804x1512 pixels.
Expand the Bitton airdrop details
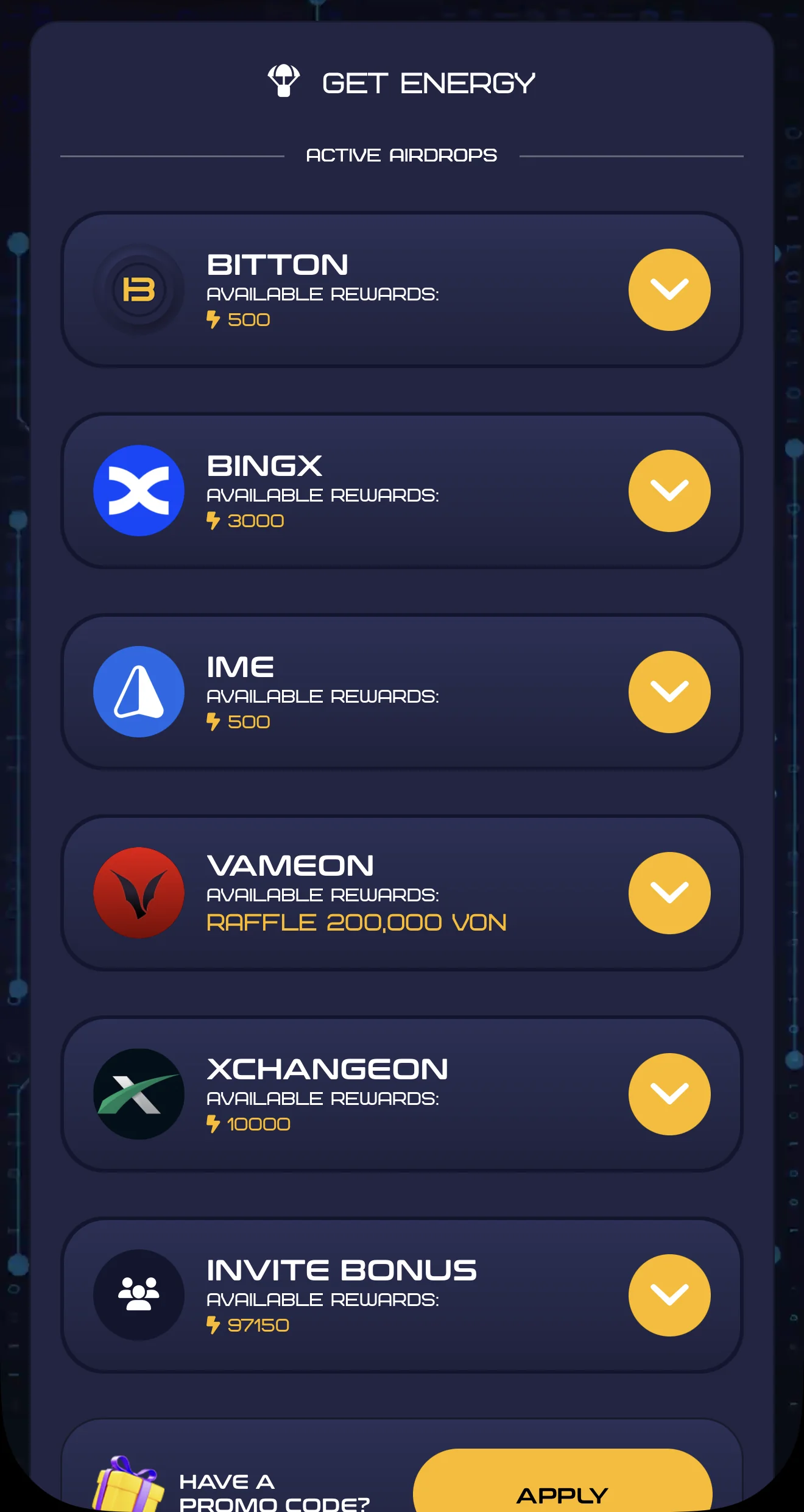pyautogui.click(x=669, y=289)
